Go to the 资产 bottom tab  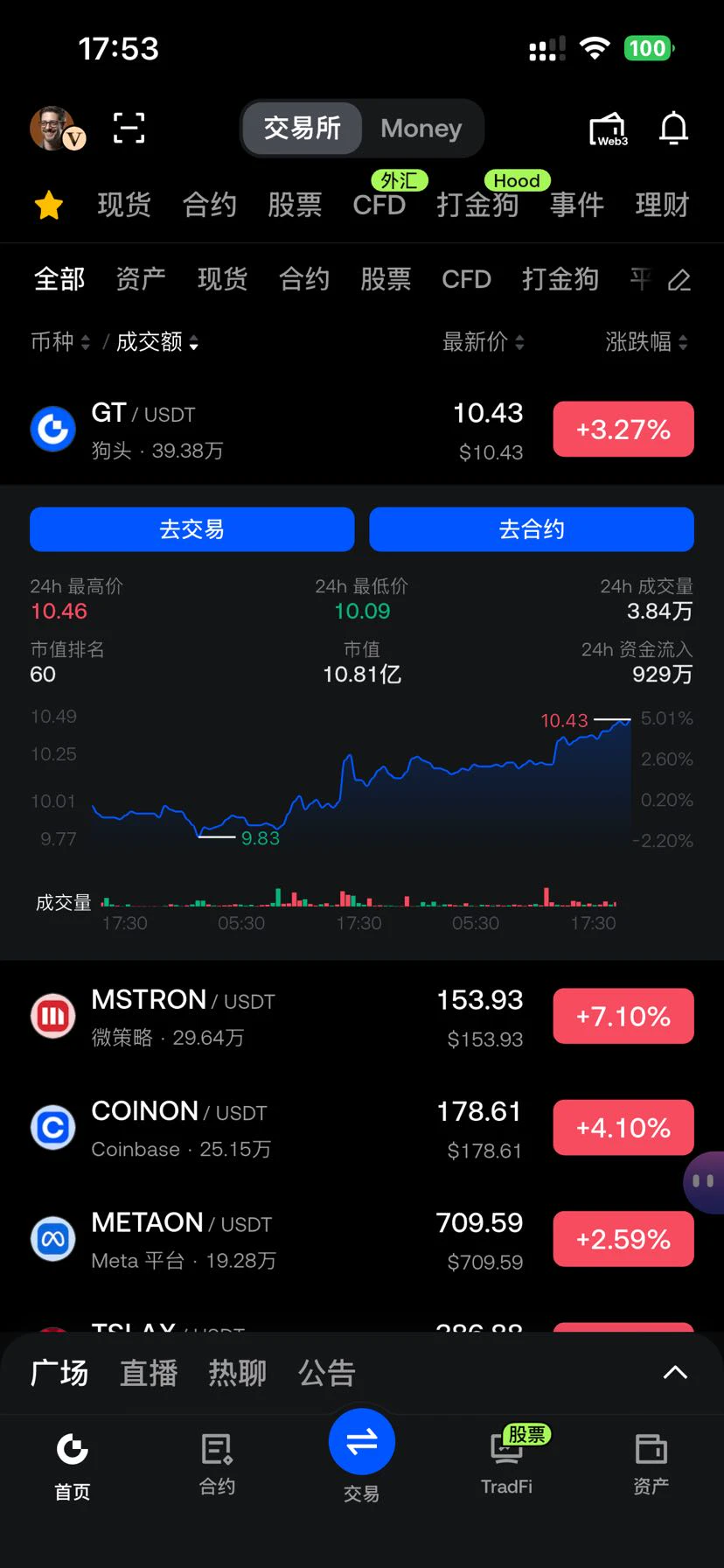(x=651, y=1463)
